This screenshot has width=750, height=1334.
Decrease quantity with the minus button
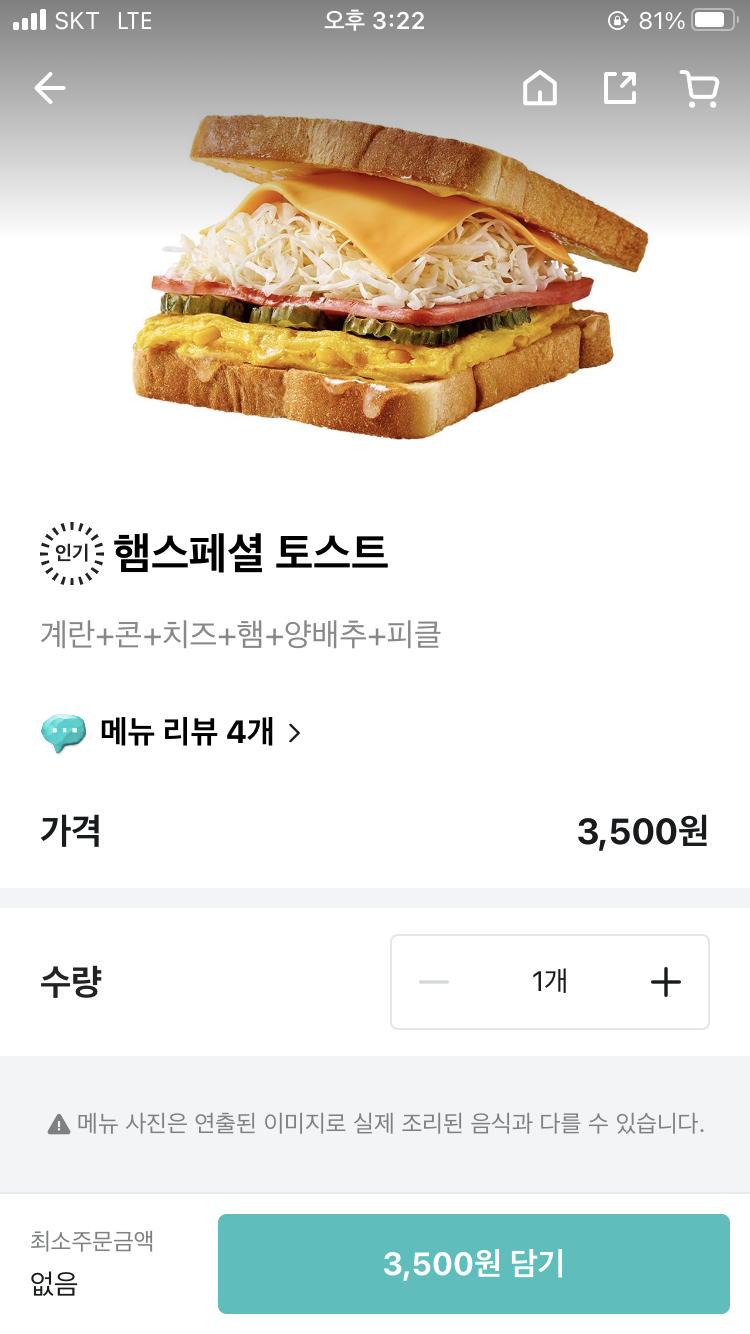pos(434,982)
